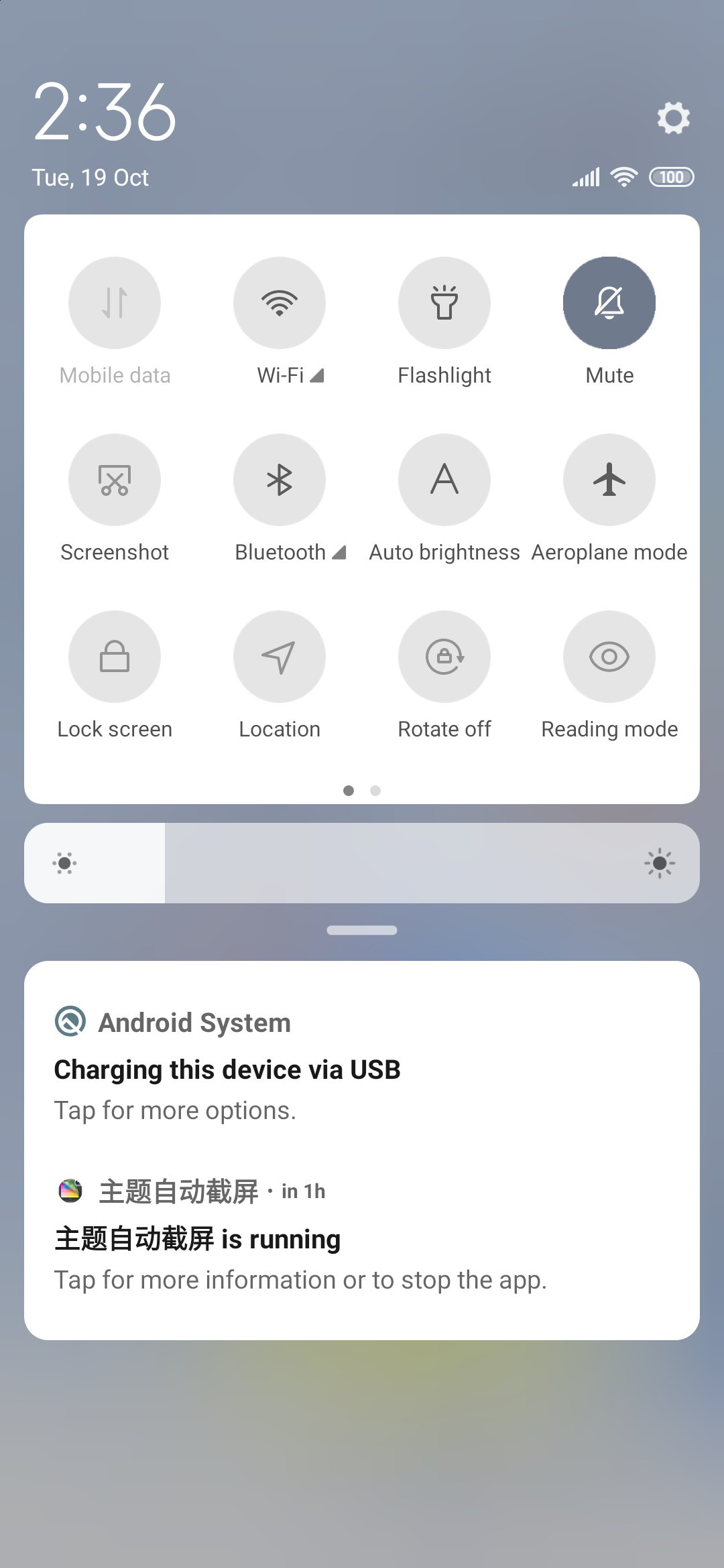The image size is (724, 1568).
Task: Toggle Wi-Fi on
Action: click(280, 303)
